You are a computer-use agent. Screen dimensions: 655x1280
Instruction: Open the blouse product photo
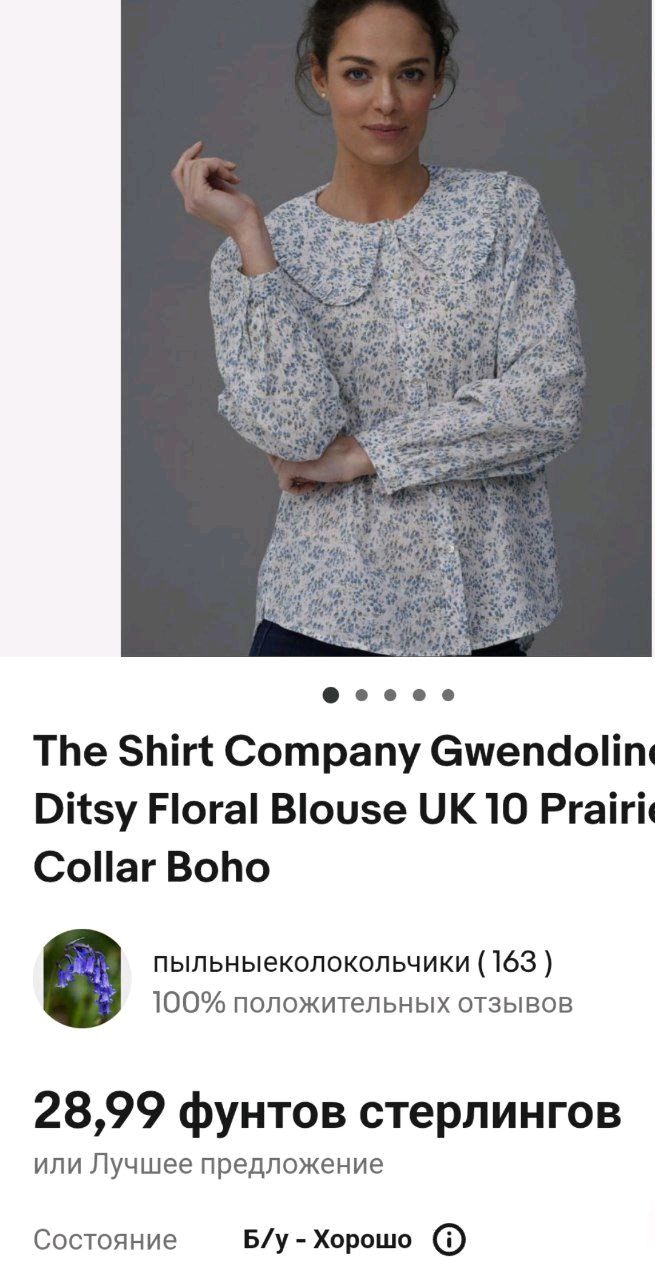tap(386, 328)
